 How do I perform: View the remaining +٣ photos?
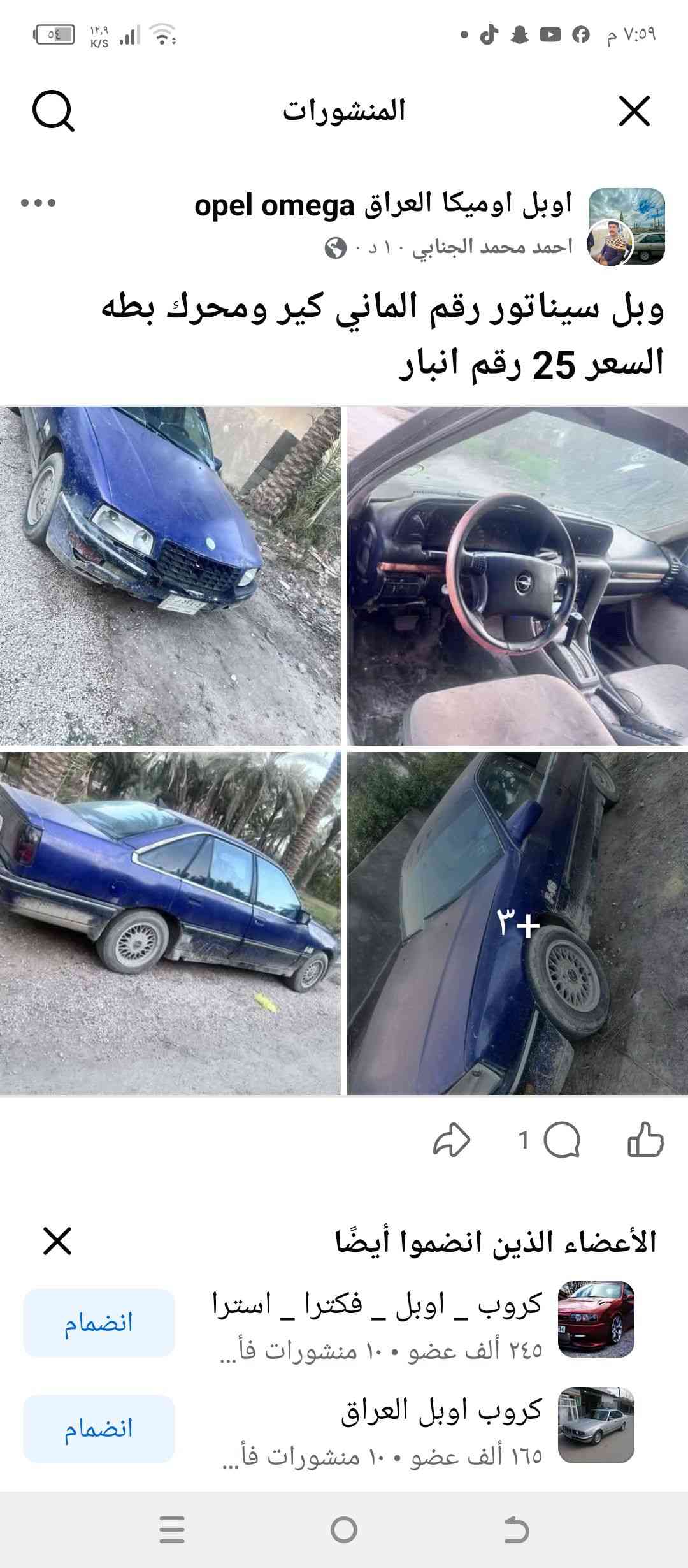[x=517, y=923]
